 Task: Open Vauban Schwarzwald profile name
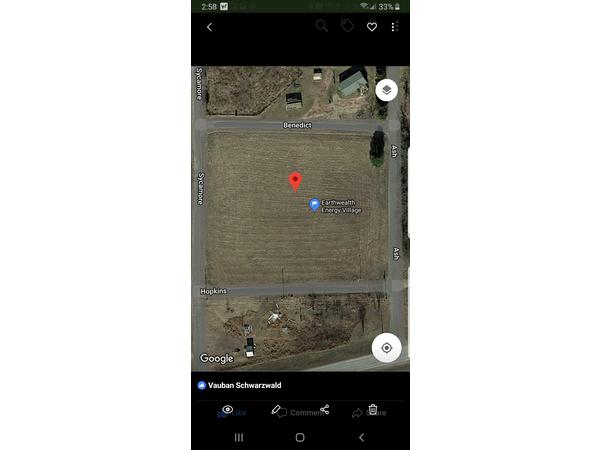click(243, 385)
